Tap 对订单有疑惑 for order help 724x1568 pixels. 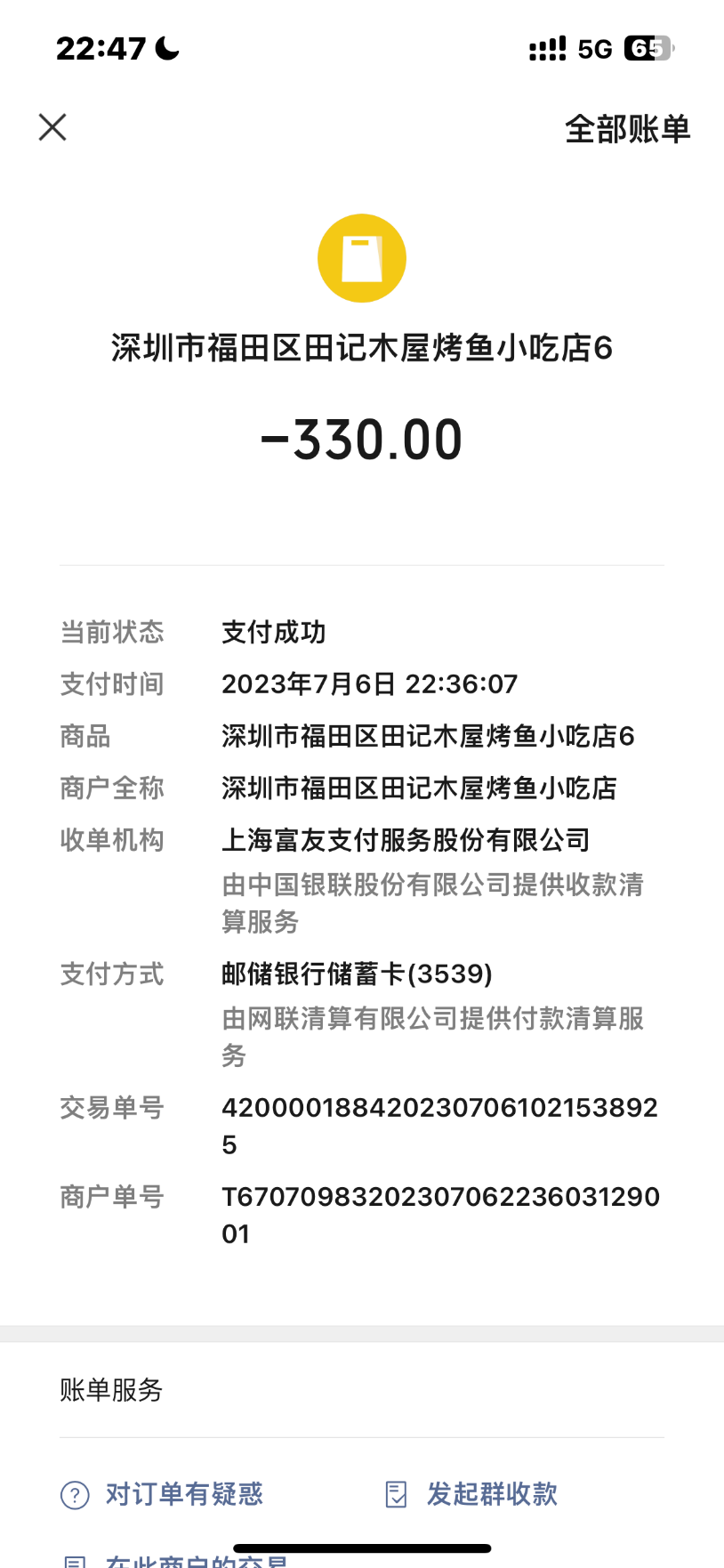point(163,1494)
